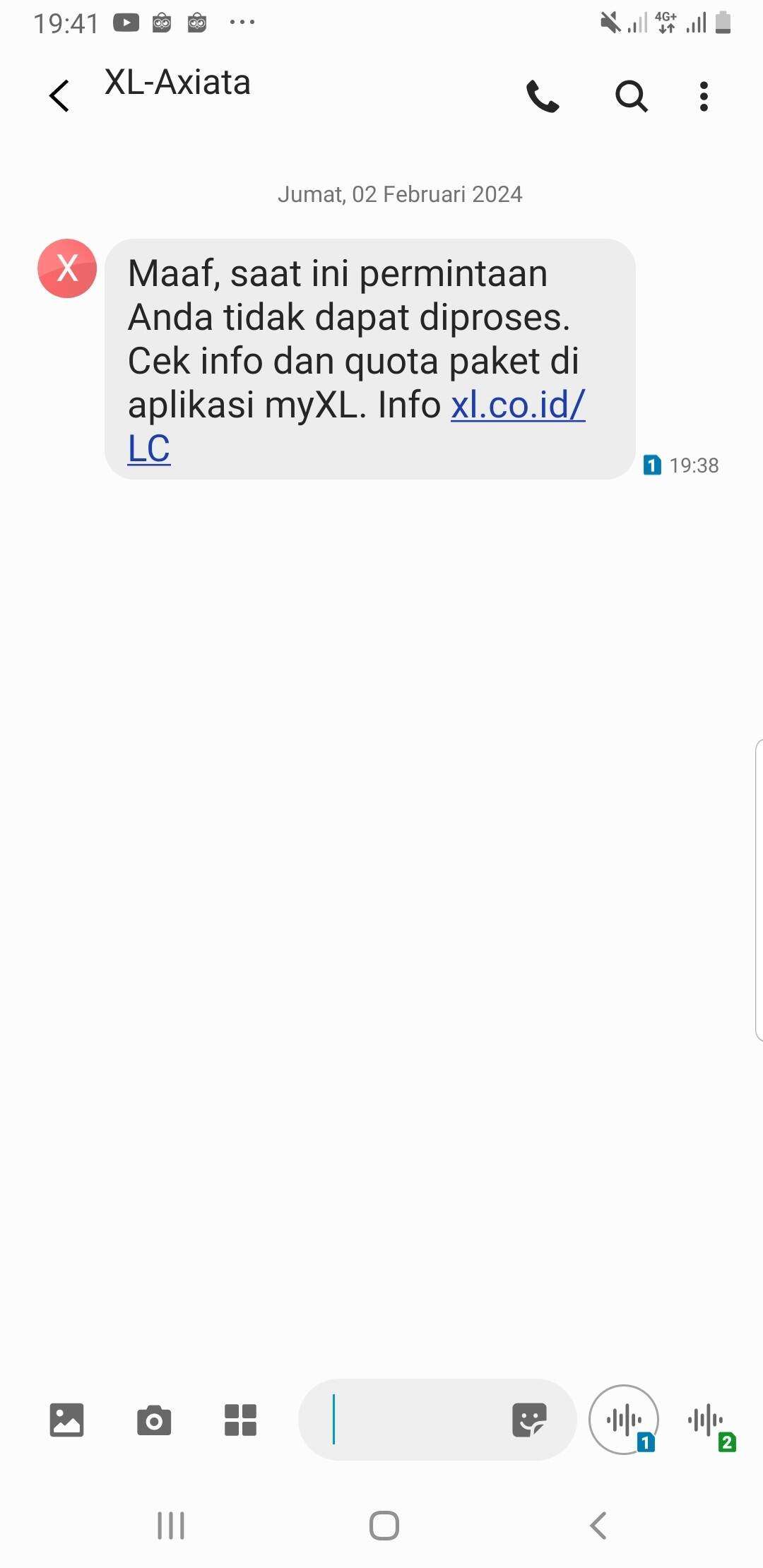Open the three-dot overflow menu
The height and width of the screenshot is (1568, 763).
(x=704, y=97)
